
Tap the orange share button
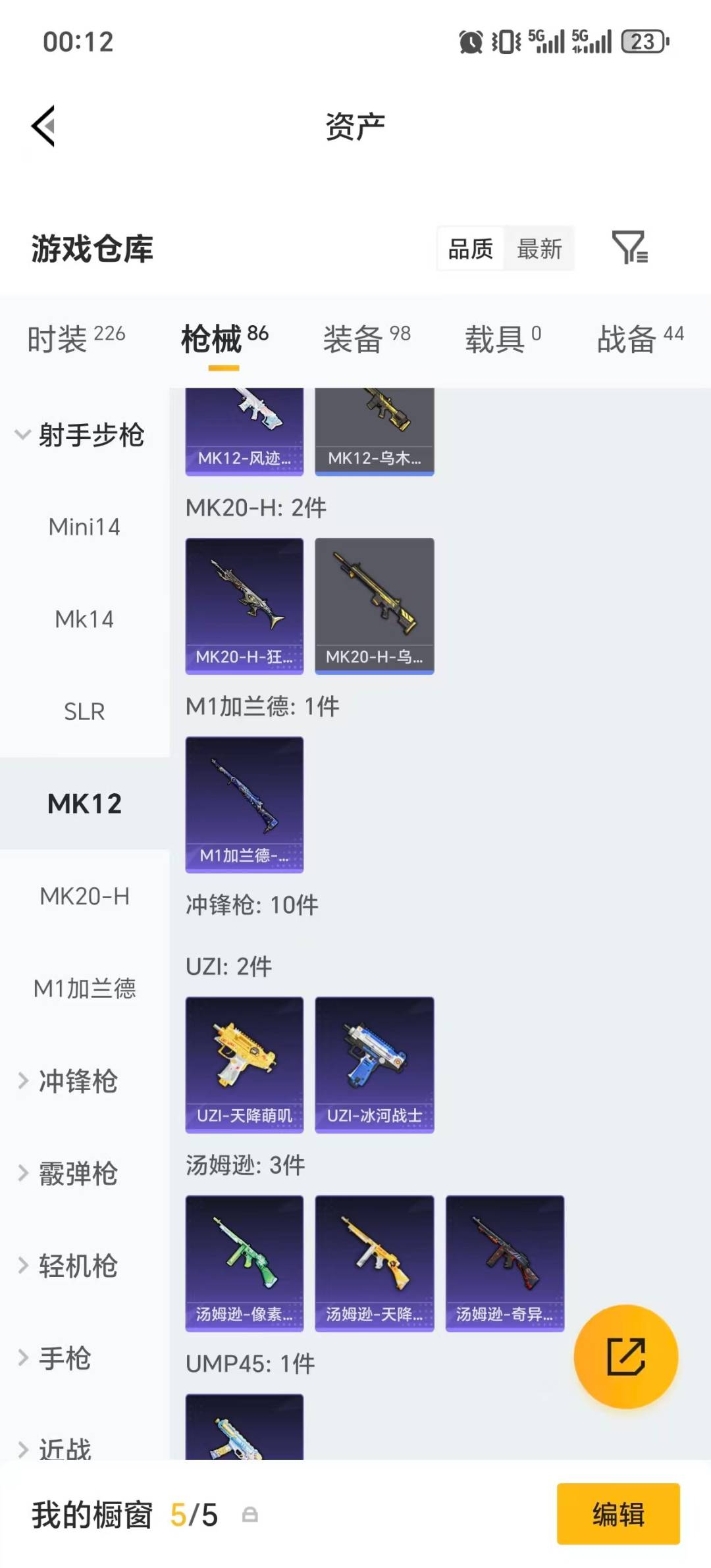[x=627, y=1356]
